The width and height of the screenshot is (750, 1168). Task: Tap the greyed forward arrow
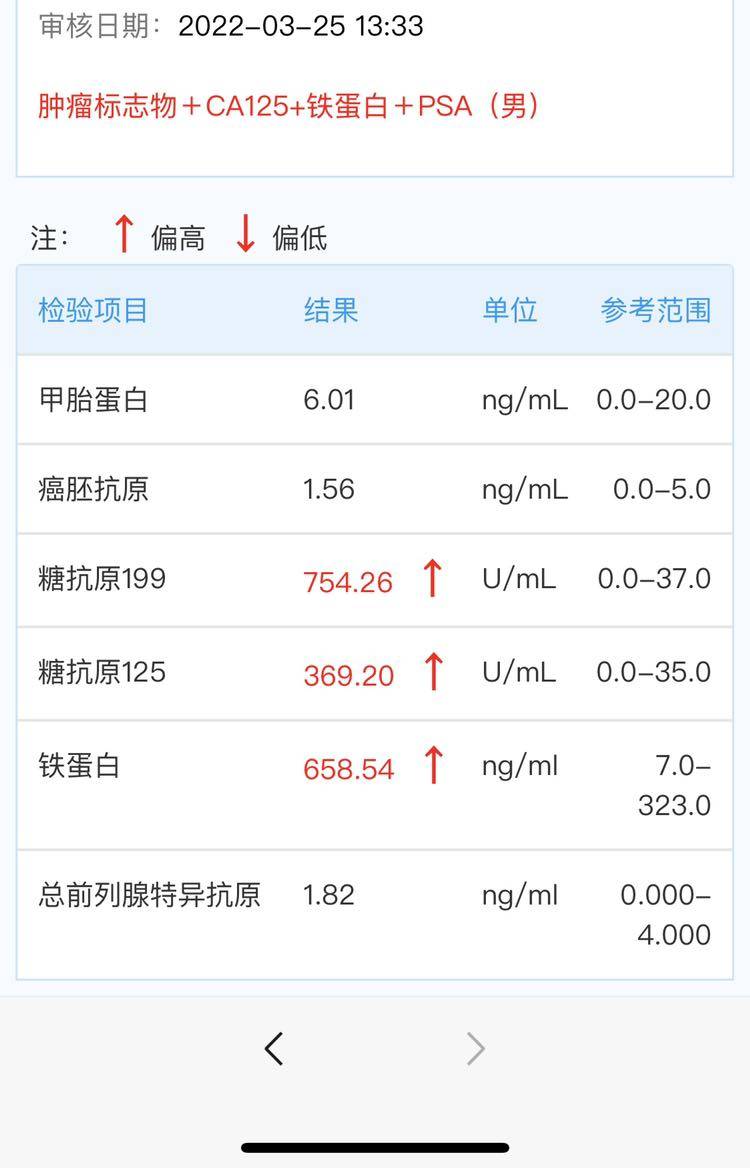click(x=476, y=1048)
